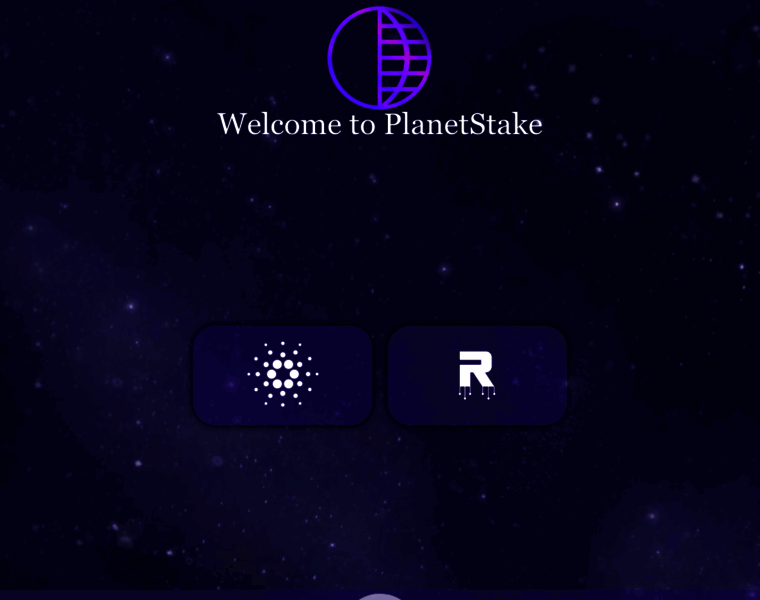
Task: Select the Cardano network card
Action: pyautogui.click(x=283, y=375)
